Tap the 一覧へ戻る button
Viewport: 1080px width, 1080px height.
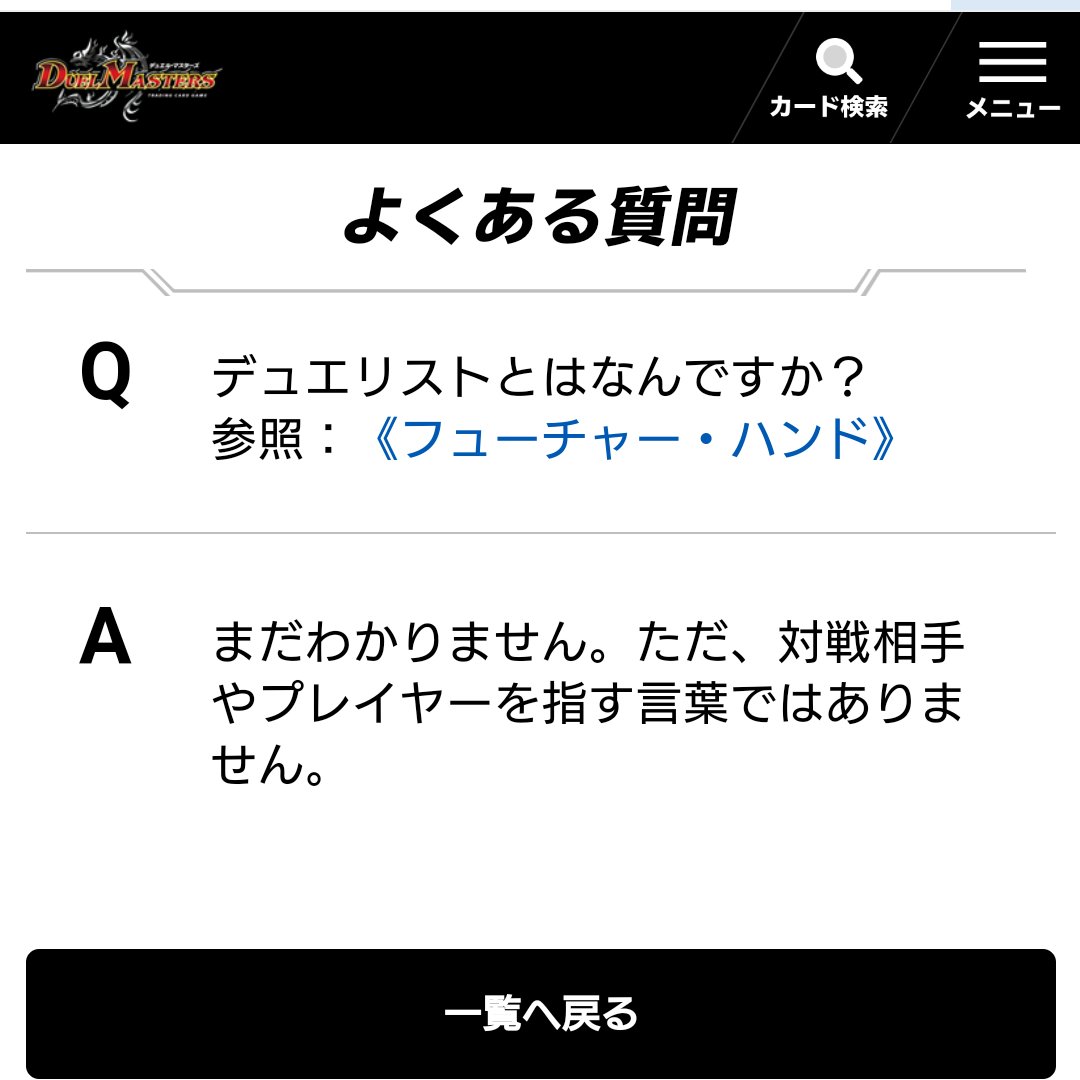click(540, 1013)
